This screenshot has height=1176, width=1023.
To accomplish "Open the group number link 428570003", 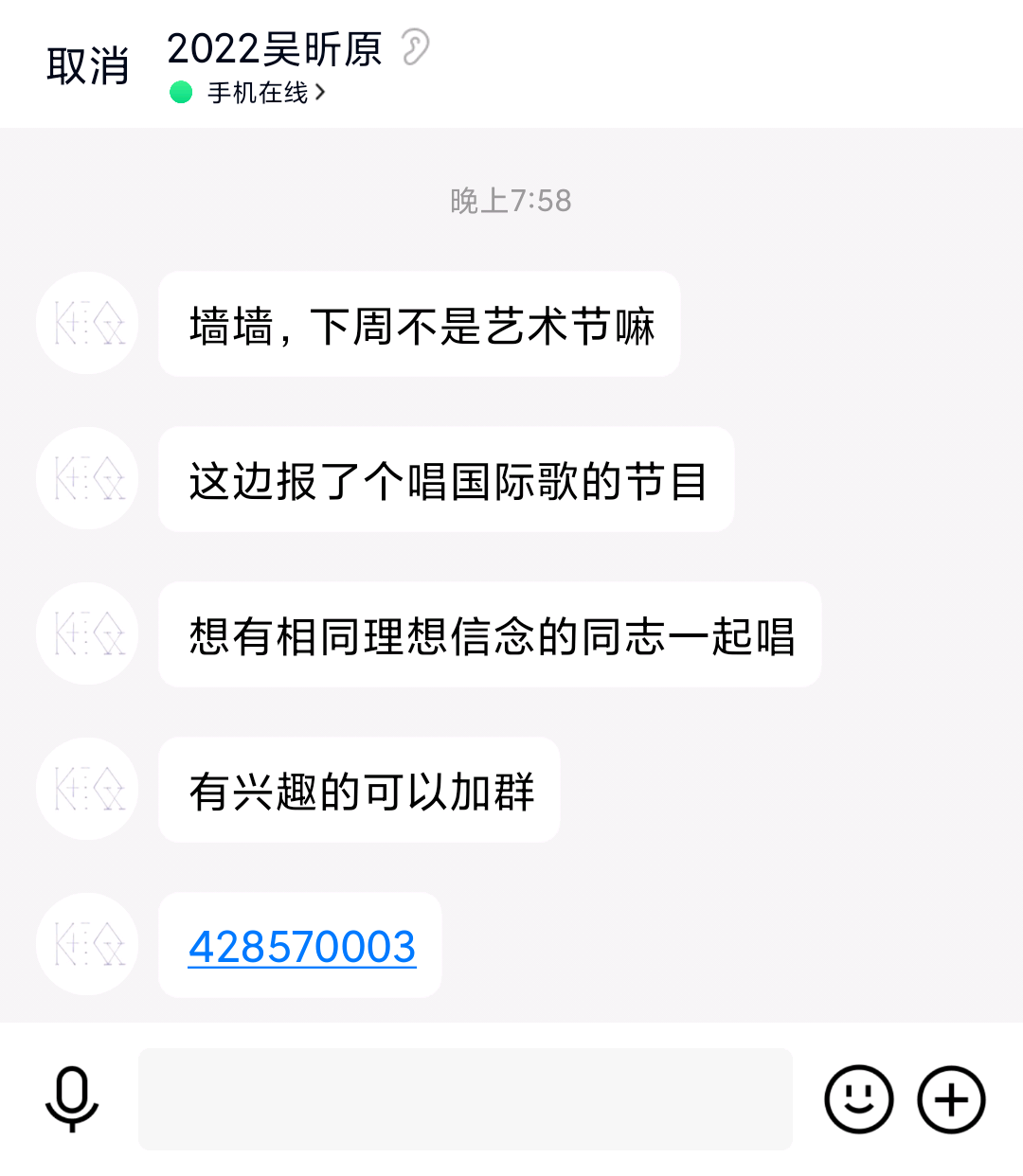I will (302, 947).
